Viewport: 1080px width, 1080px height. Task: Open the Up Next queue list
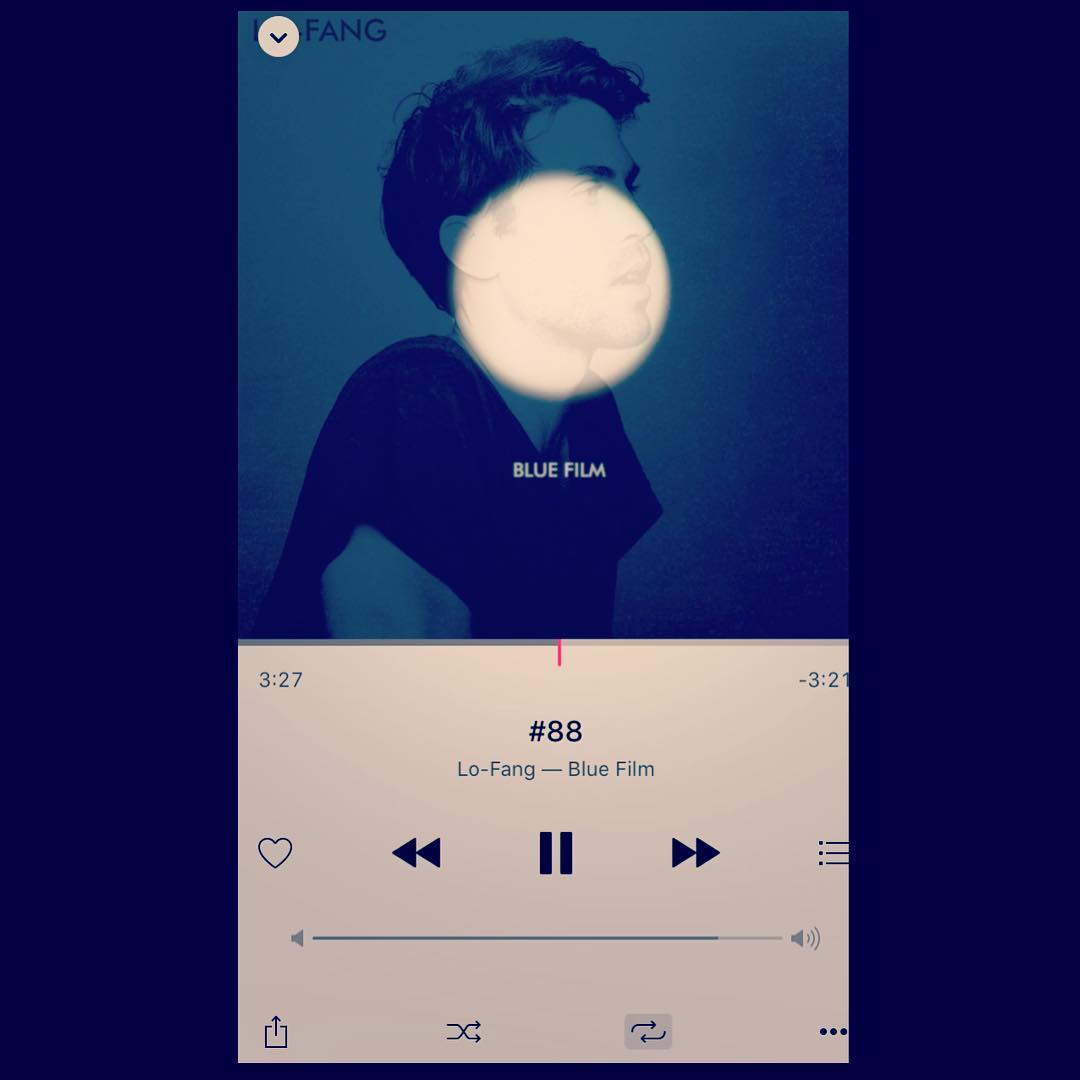pos(833,853)
